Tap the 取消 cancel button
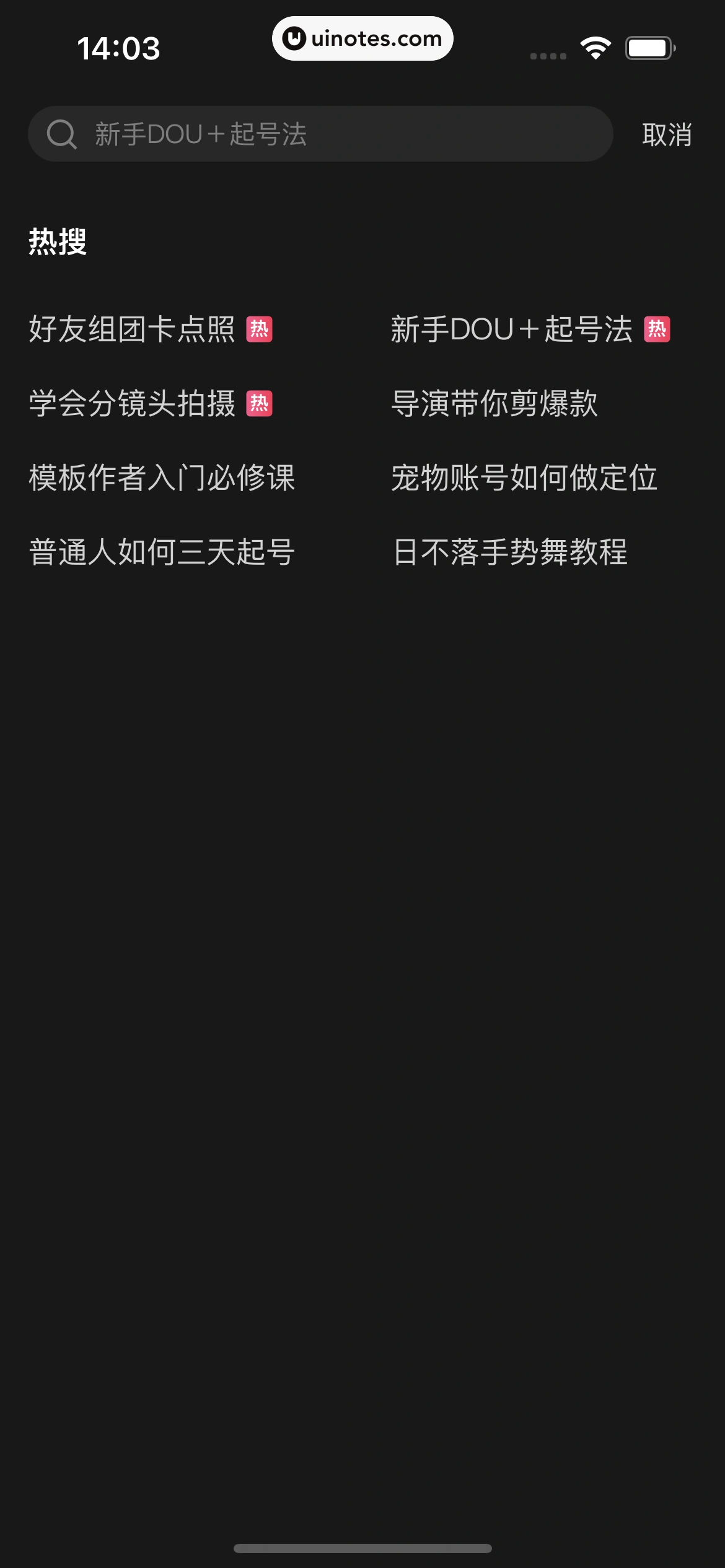Image resolution: width=725 pixels, height=1568 pixels. (666, 134)
